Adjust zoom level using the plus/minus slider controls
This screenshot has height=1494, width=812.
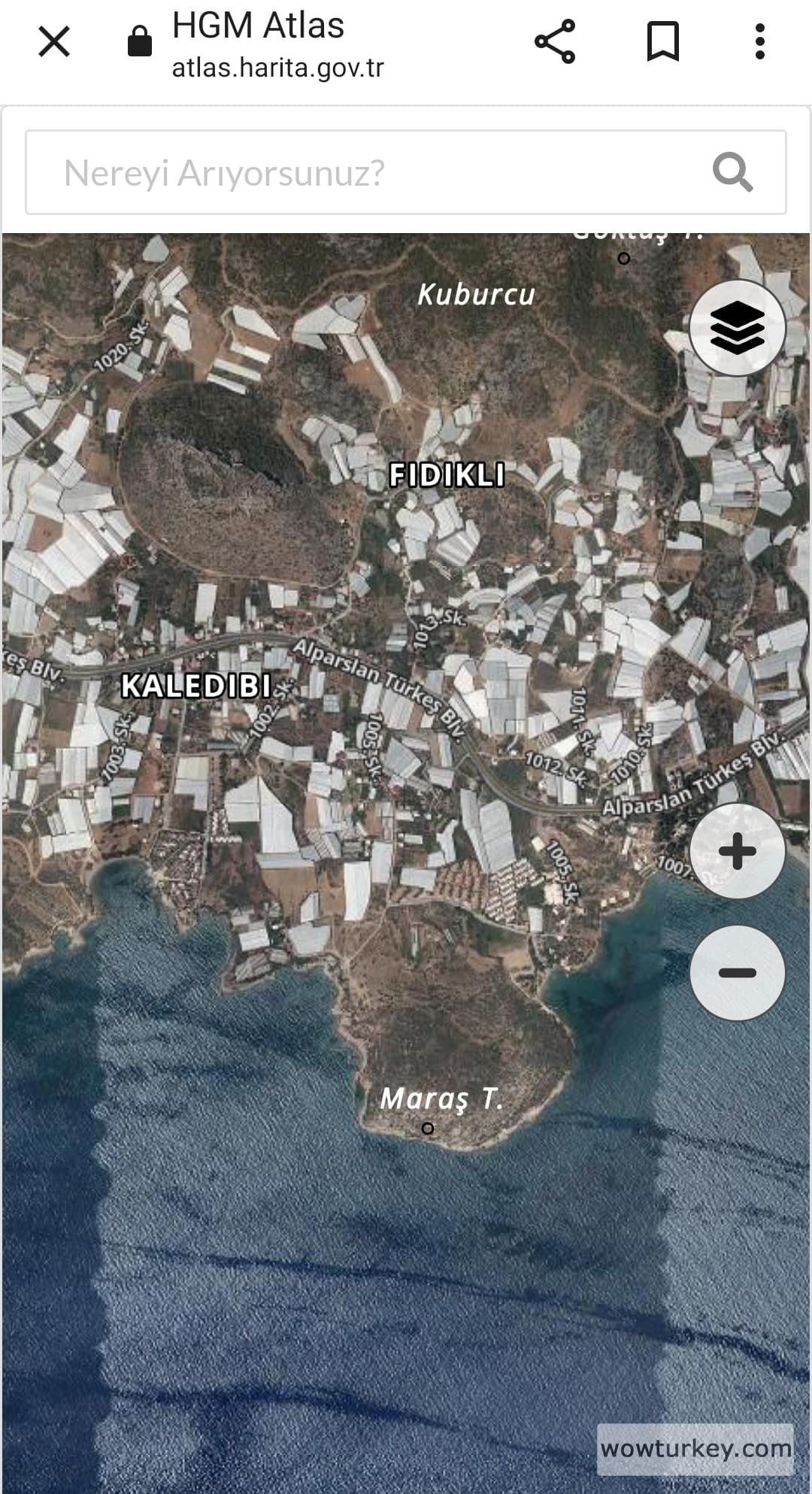click(738, 913)
